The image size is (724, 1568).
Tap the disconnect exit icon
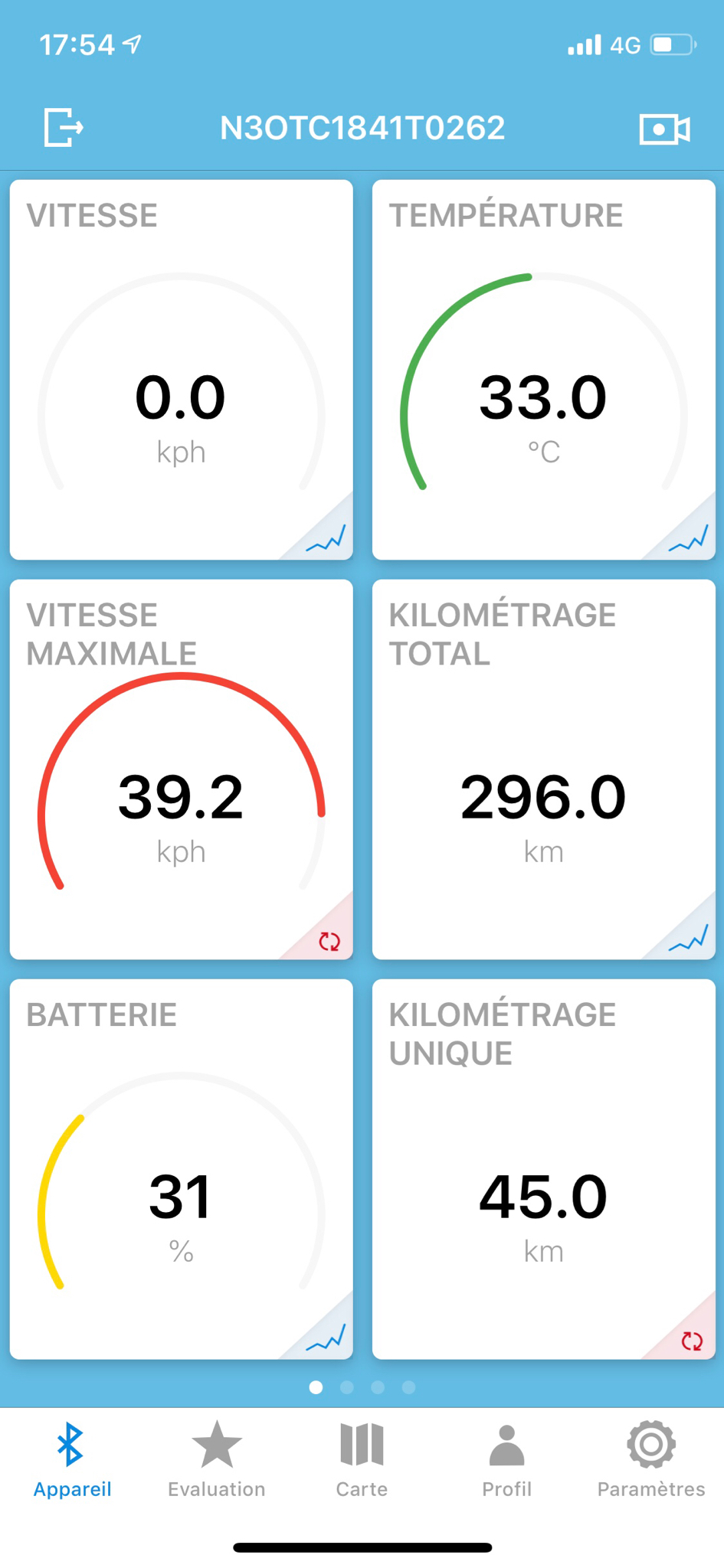pyautogui.click(x=64, y=127)
